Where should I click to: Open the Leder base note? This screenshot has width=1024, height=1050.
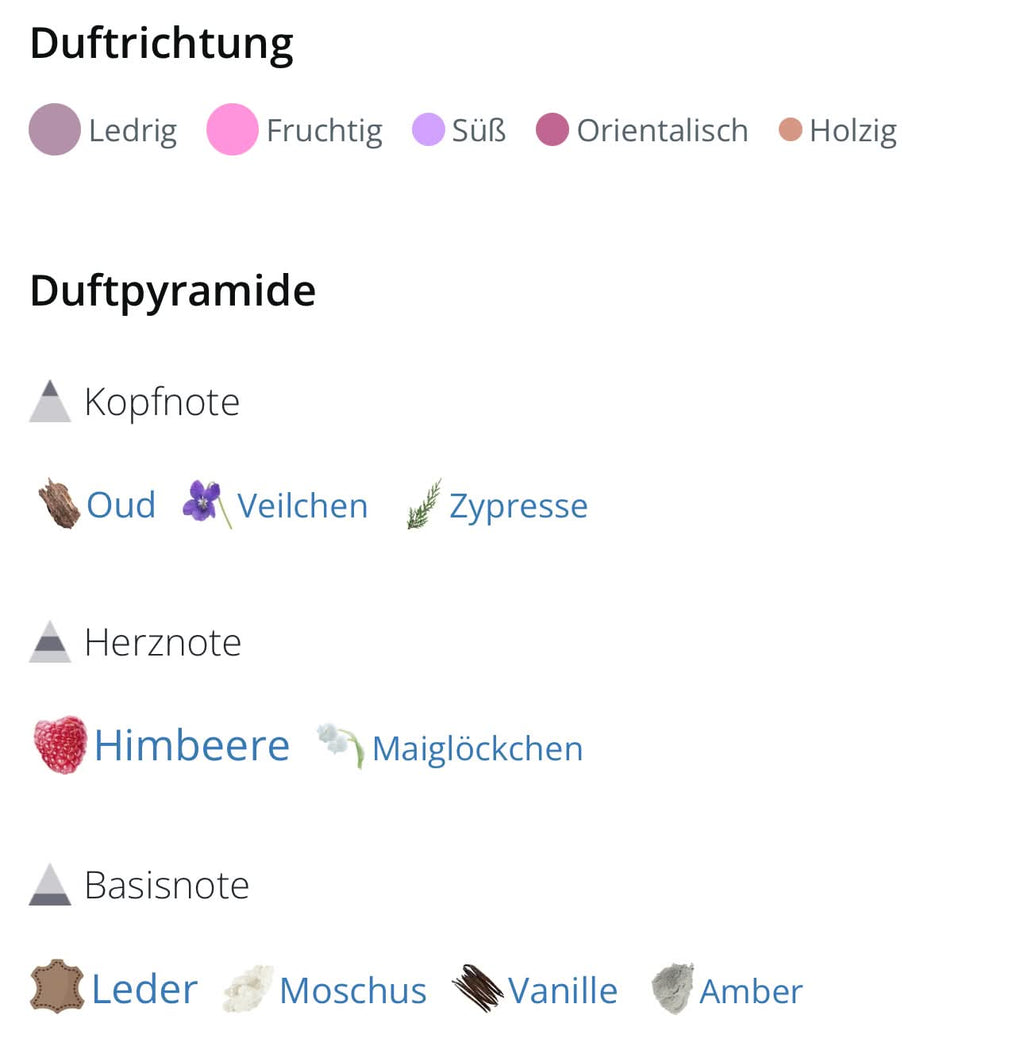pos(144,989)
